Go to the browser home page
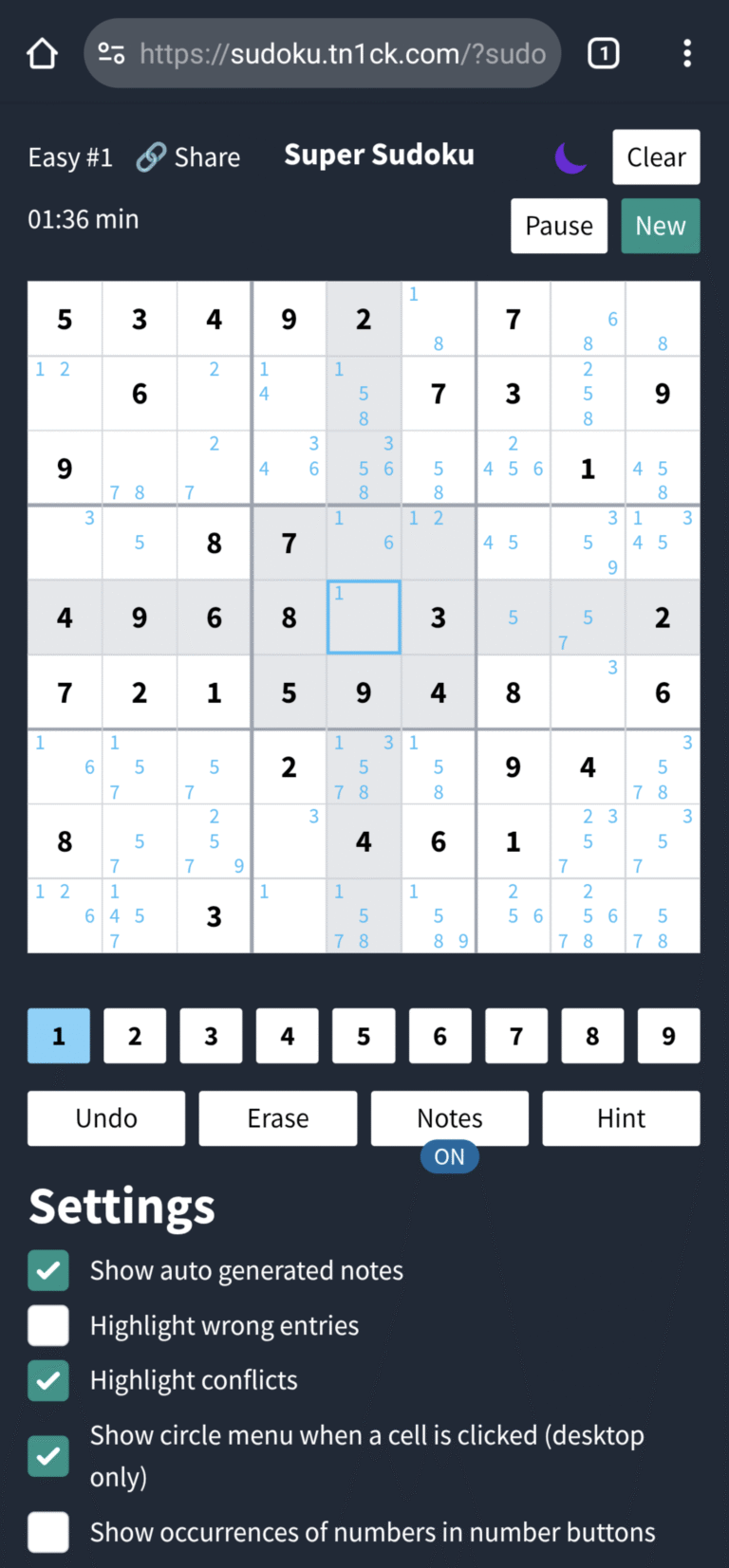 tap(42, 54)
